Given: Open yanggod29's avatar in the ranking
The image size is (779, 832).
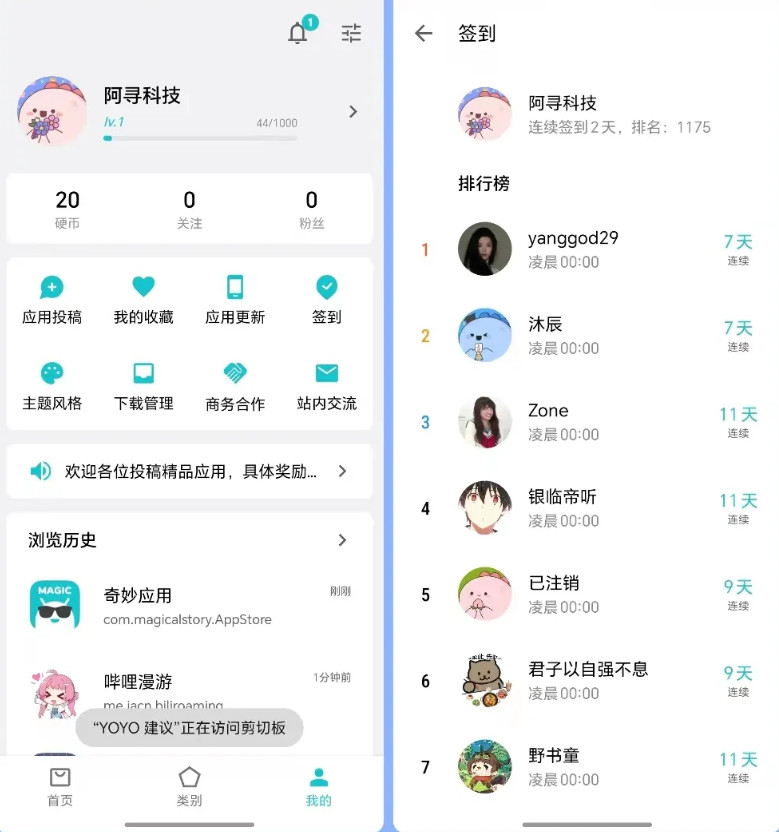Looking at the screenshot, I should (x=484, y=249).
